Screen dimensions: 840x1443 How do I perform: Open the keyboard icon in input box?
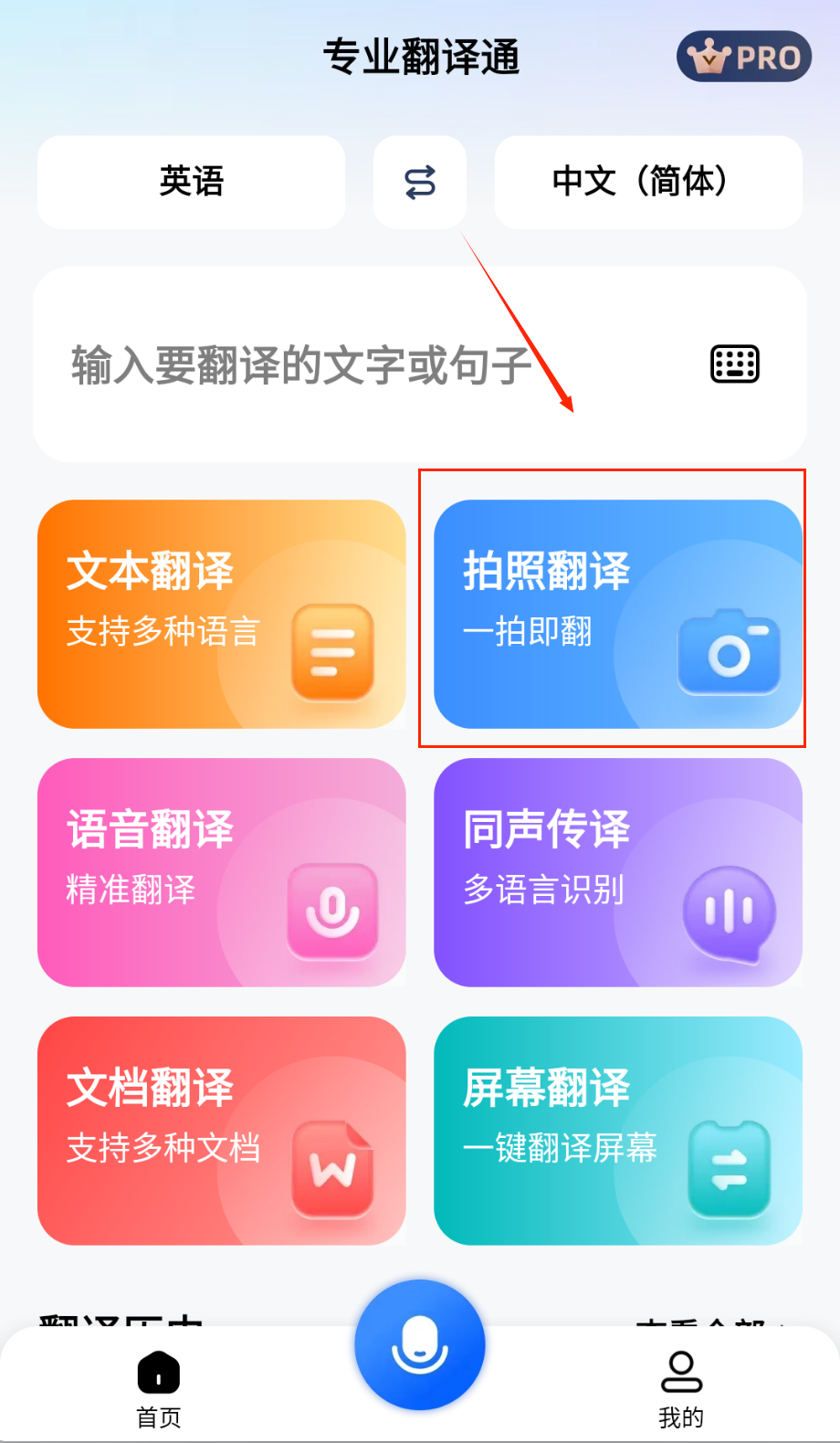(x=734, y=364)
